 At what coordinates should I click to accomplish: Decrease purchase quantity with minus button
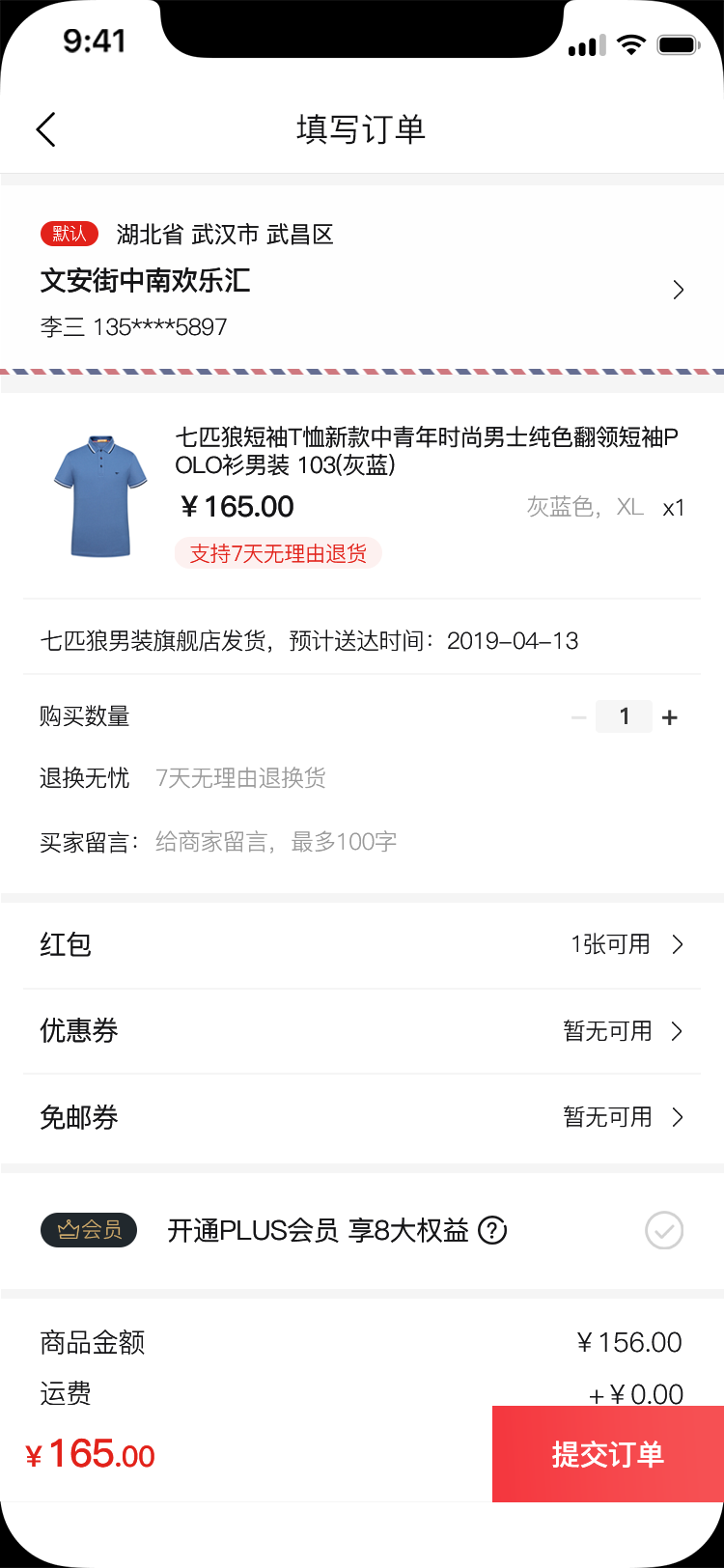pos(579,717)
